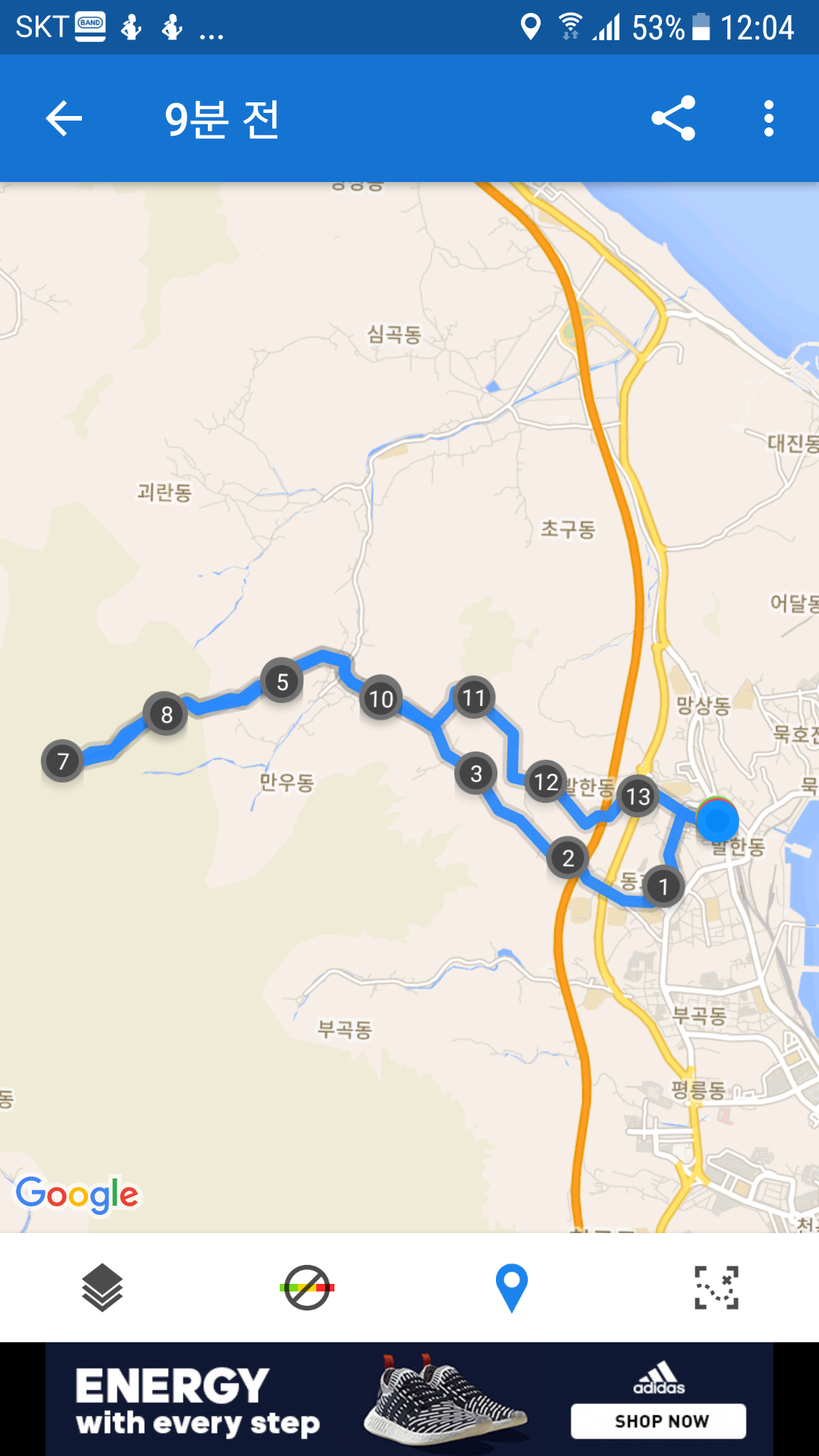Tap the blue current location dot

(x=717, y=820)
